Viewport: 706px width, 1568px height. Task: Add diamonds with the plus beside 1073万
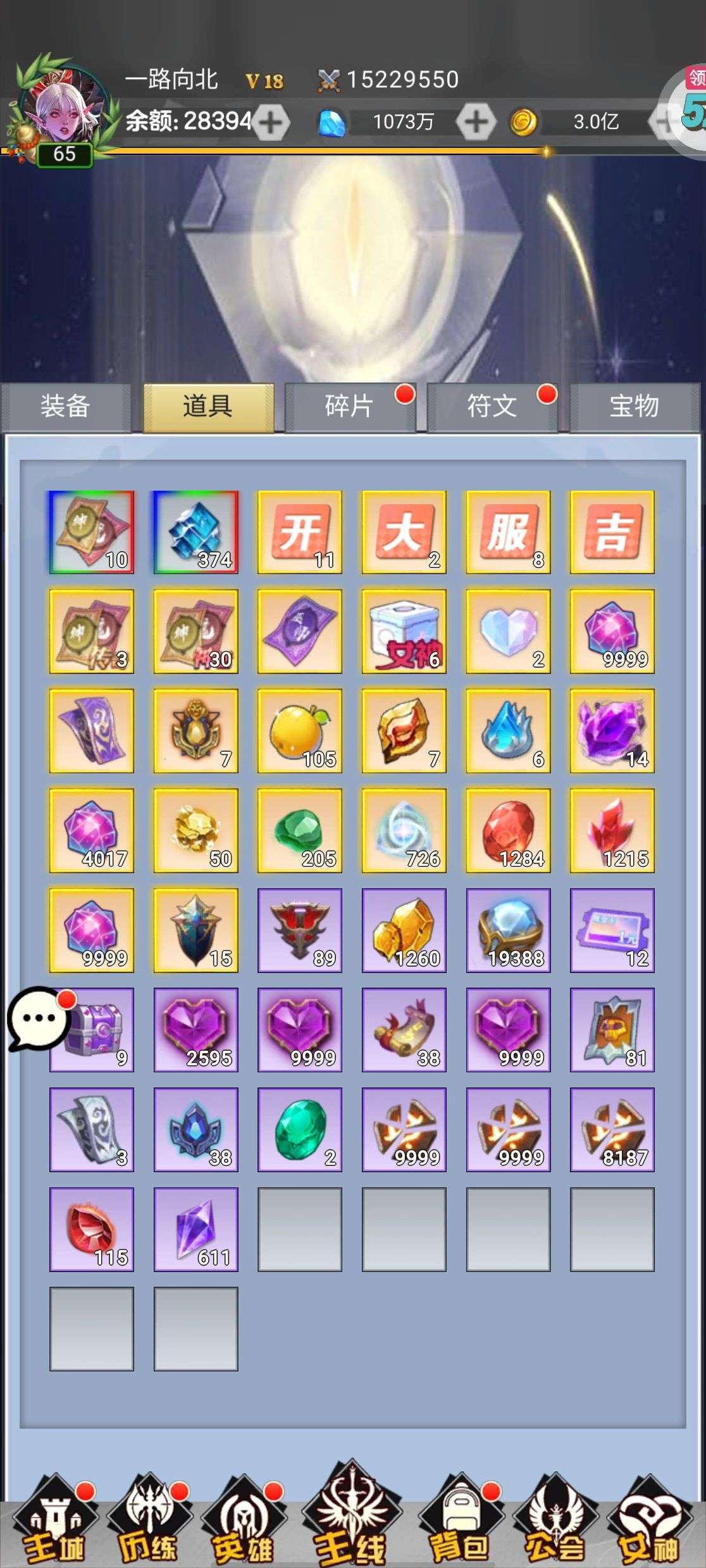pos(476,122)
